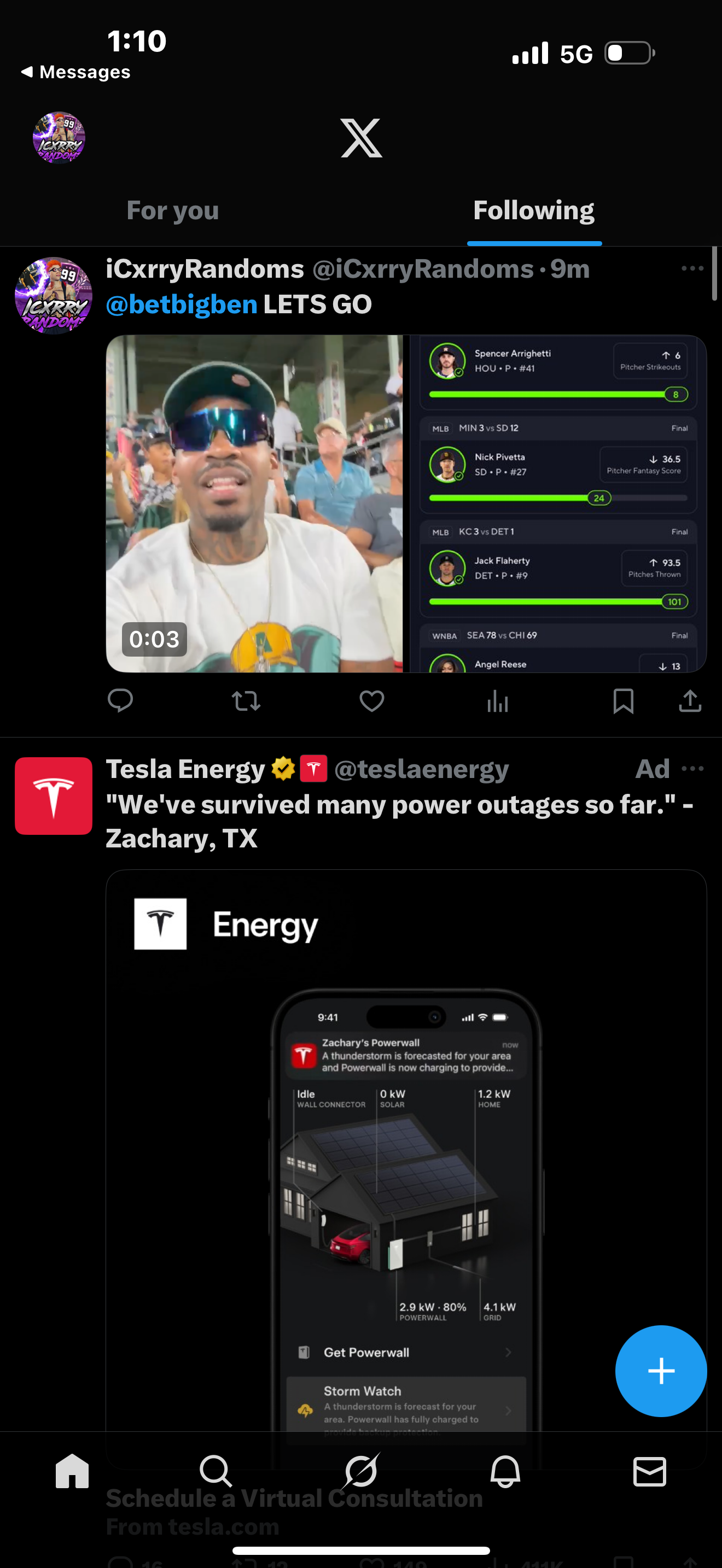
Task: View analytics for iCxrryRandoms' post
Action: tap(497, 701)
